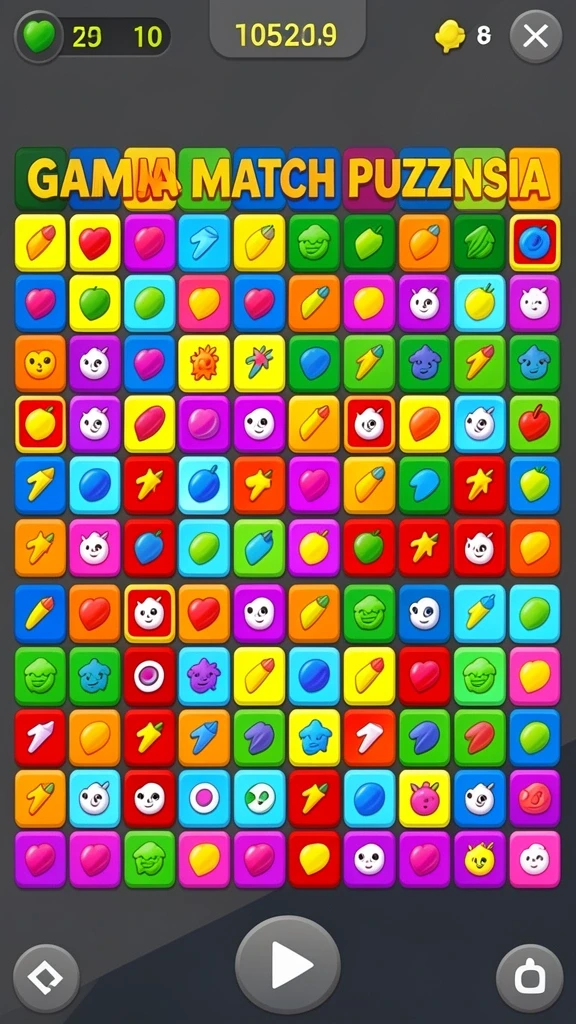Select the purple star creature on cyan tile
The width and height of the screenshot is (576, 1024).
coord(204,676)
